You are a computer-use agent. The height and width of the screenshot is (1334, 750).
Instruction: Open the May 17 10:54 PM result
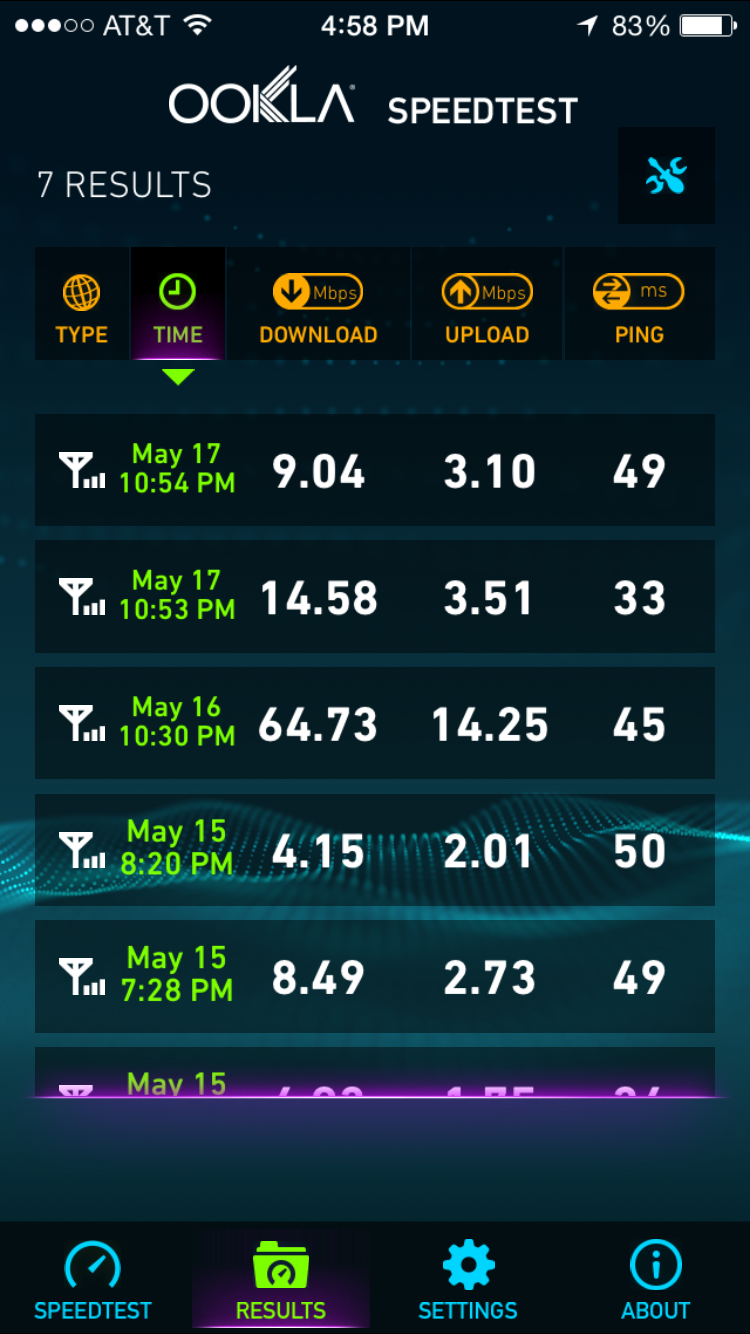375,470
